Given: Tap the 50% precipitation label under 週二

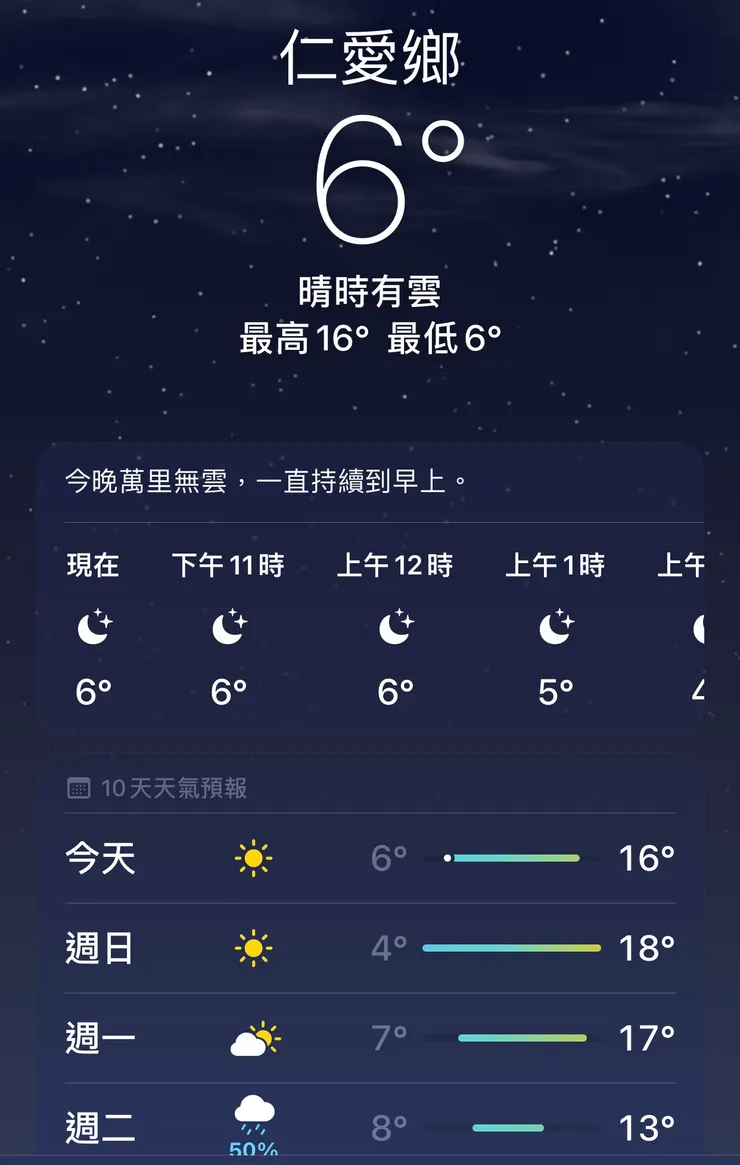Looking at the screenshot, I should [x=256, y=1148].
